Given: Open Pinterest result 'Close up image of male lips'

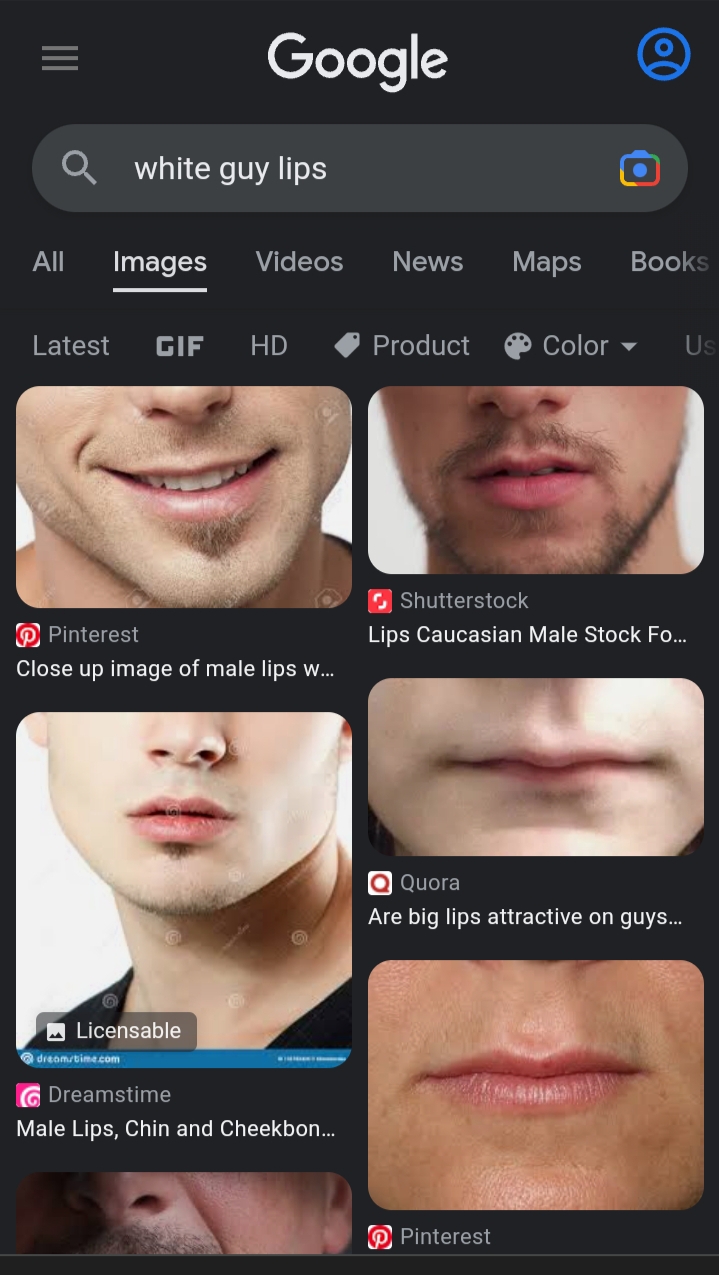Looking at the screenshot, I should click(x=184, y=497).
